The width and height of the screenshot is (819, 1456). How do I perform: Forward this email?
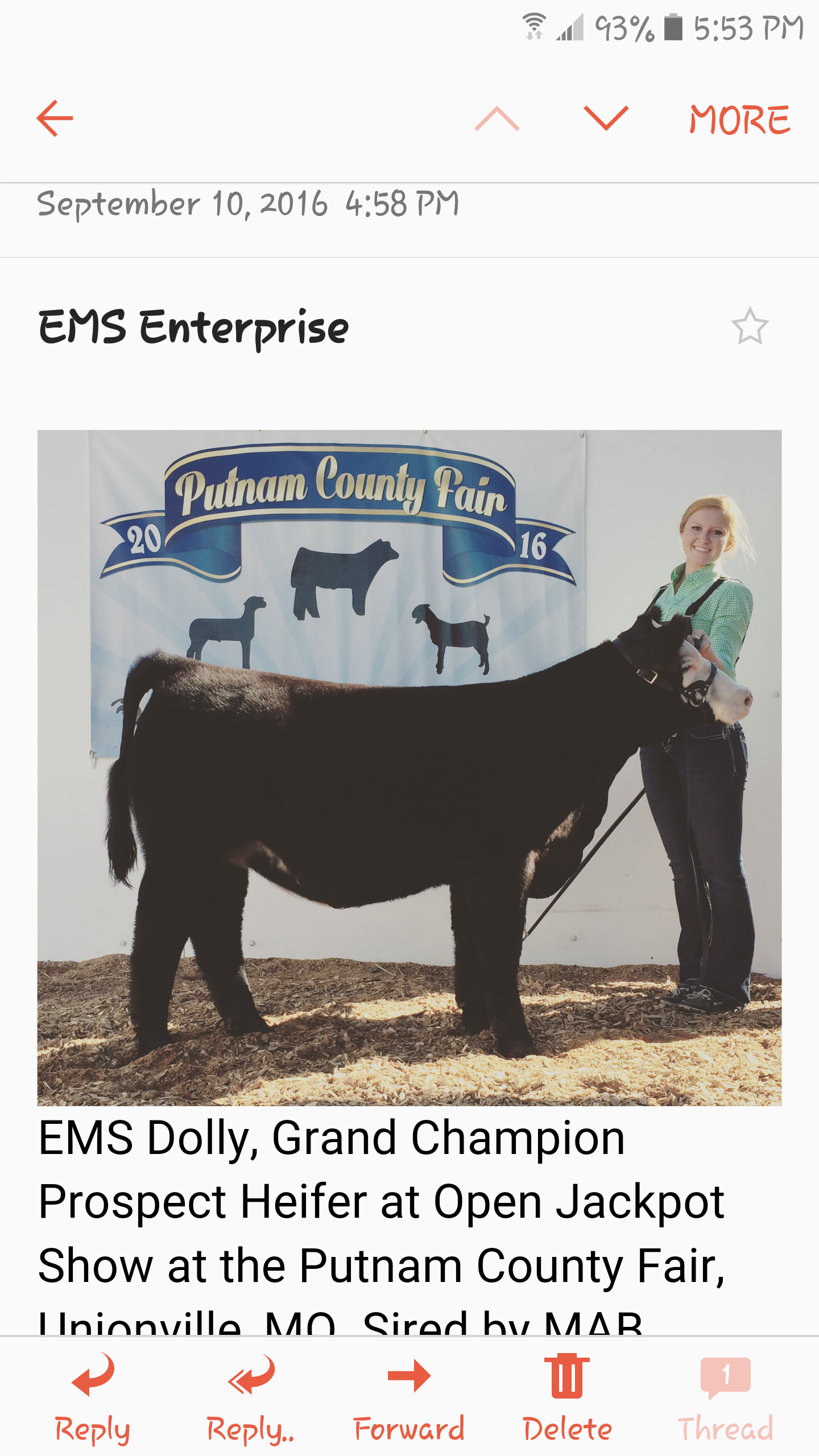click(x=409, y=1400)
